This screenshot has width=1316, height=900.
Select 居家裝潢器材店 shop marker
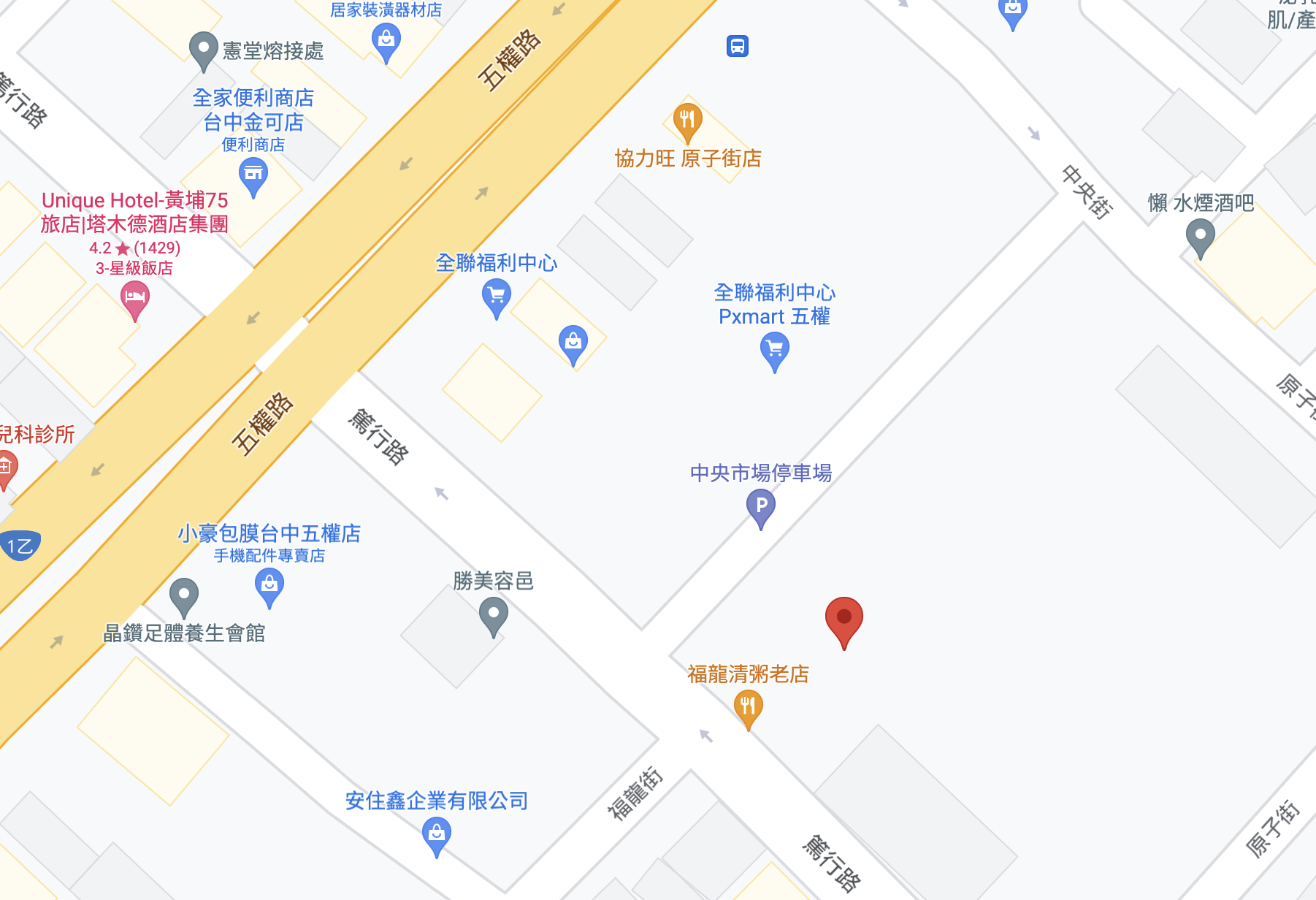pos(386,40)
